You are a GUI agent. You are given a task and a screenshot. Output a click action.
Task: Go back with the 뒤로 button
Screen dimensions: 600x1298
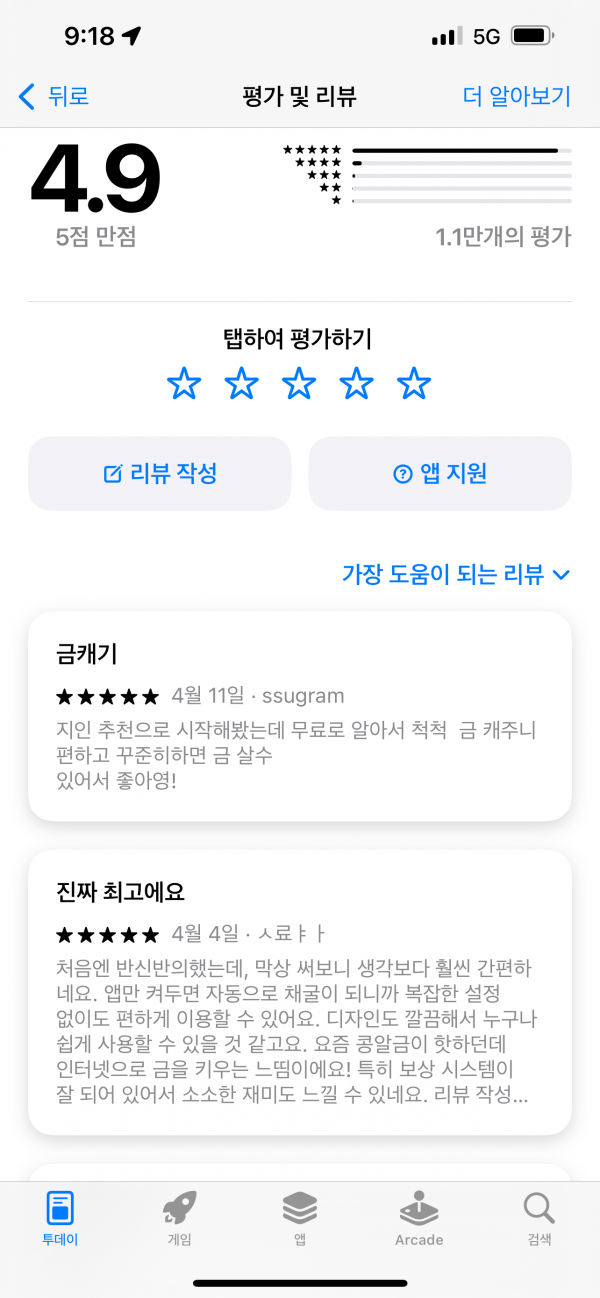[54, 96]
